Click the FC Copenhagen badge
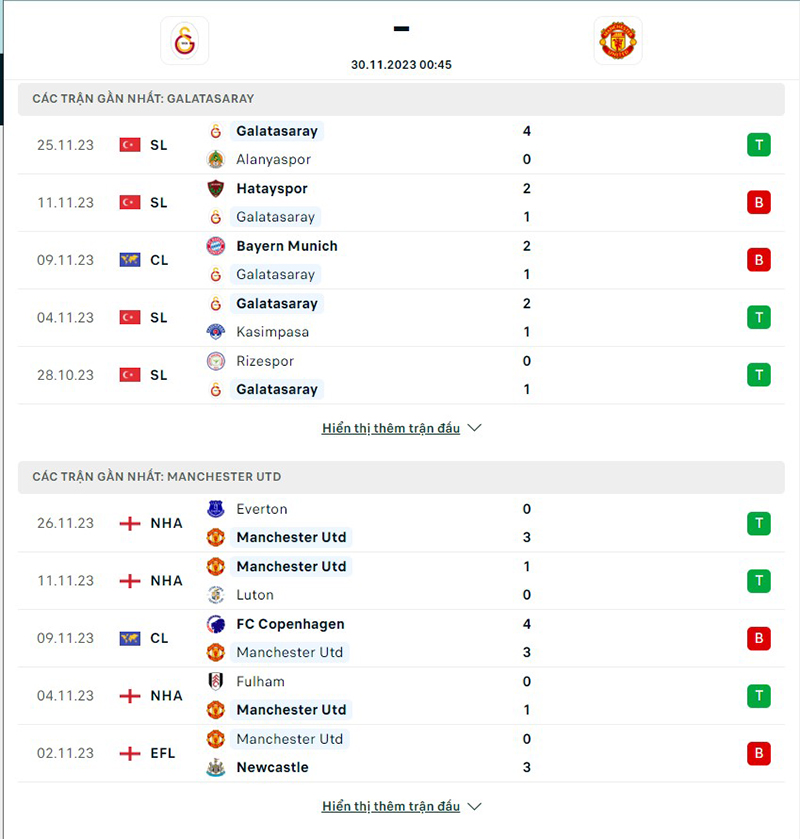 [x=218, y=624]
